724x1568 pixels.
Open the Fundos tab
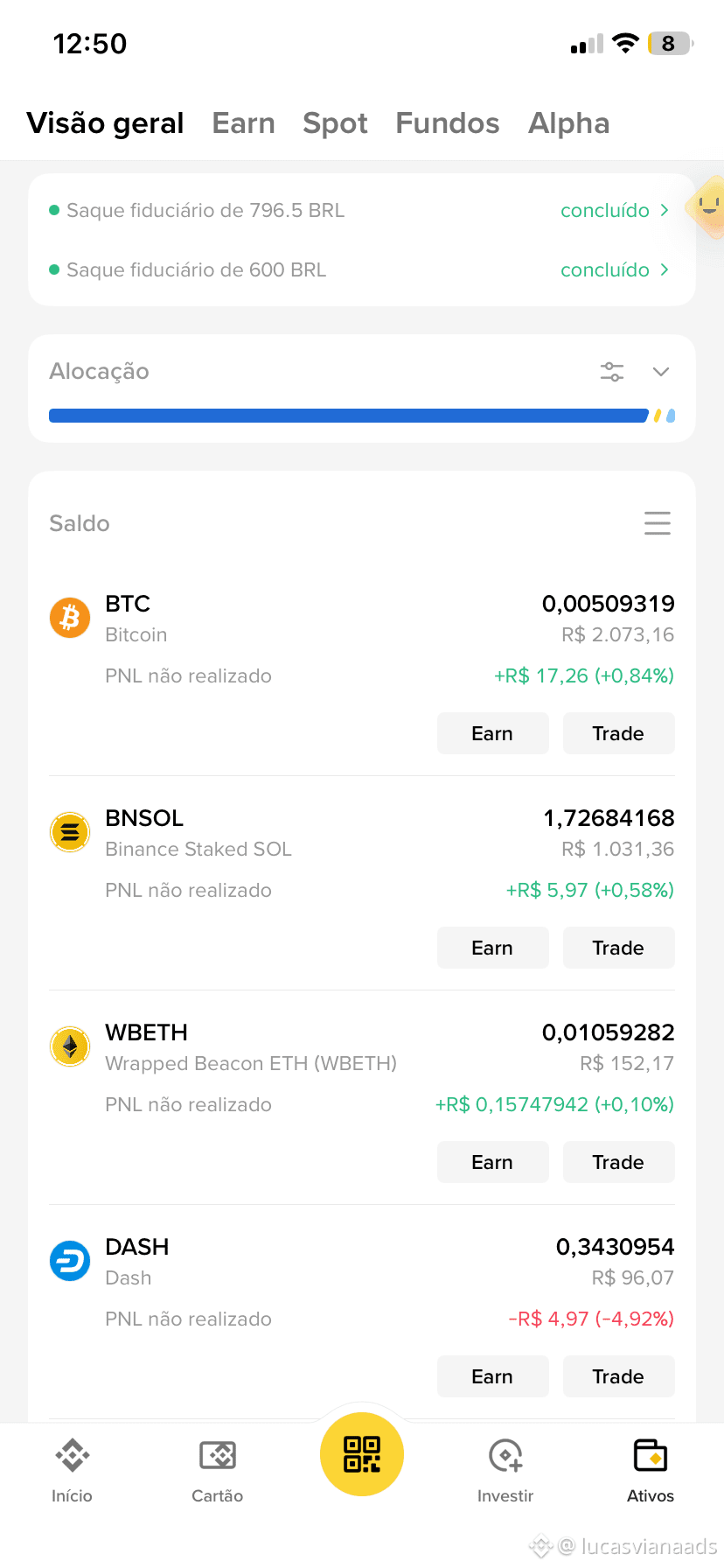pos(448,123)
